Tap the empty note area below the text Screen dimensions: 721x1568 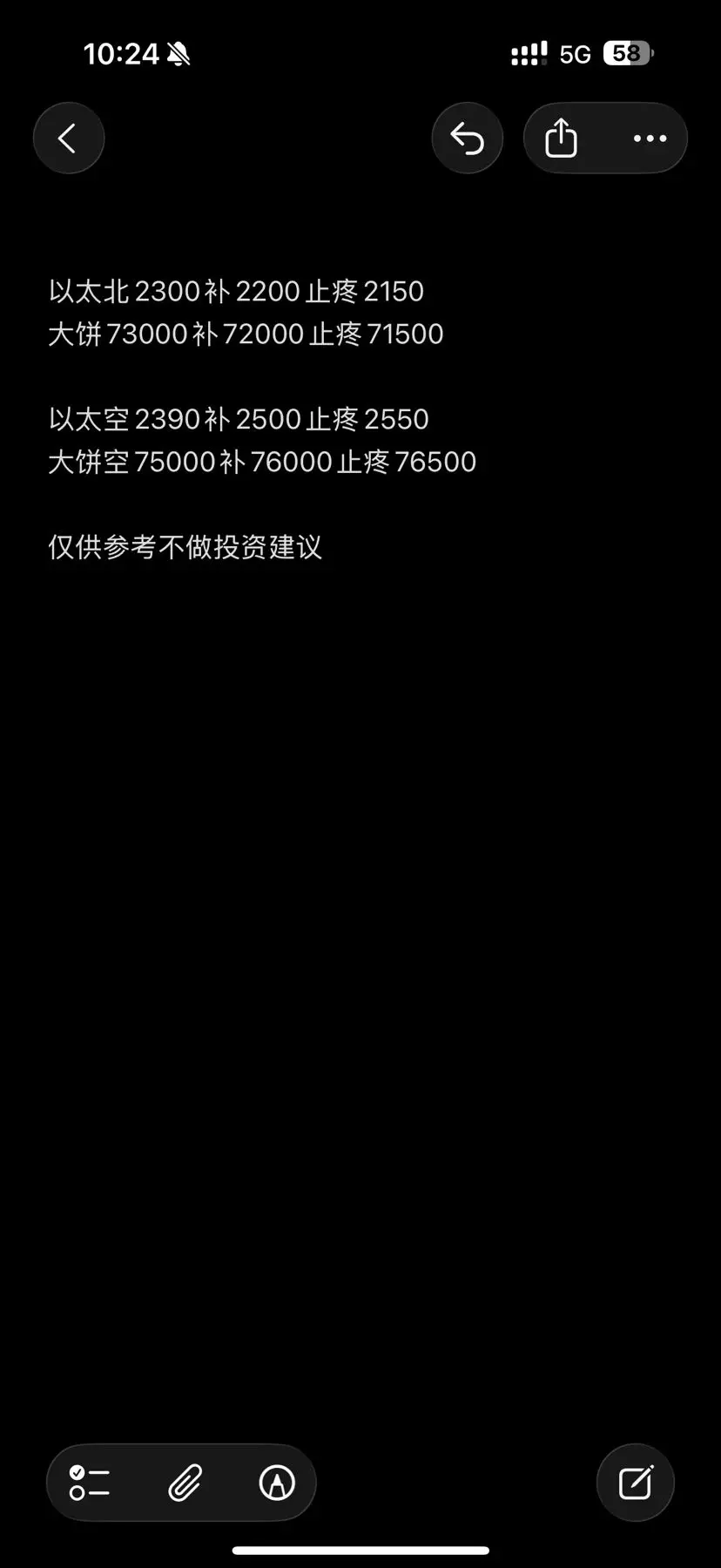[x=360, y=958]
